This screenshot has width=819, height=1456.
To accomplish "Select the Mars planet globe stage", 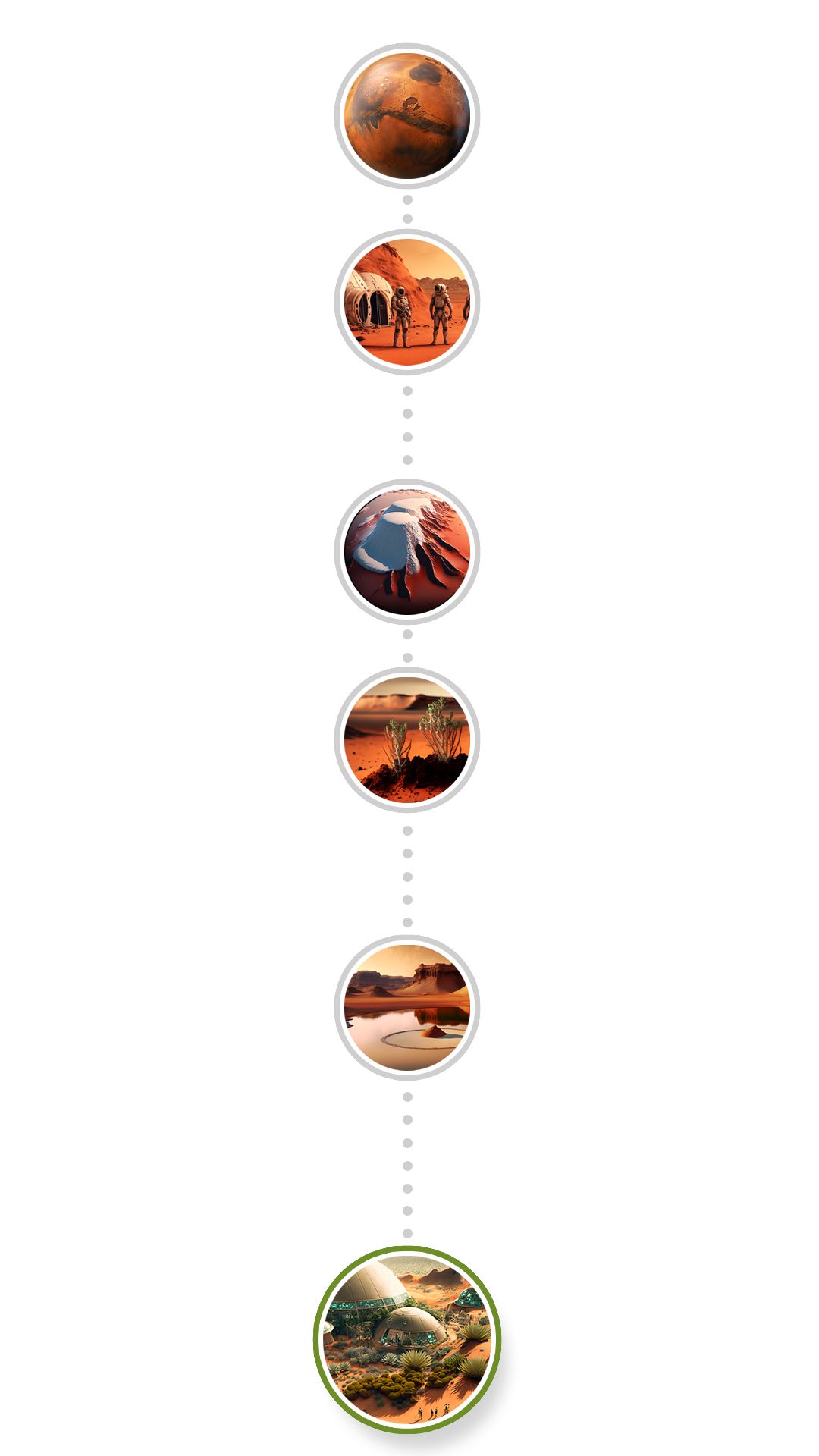I will click(x=407, y=115).
